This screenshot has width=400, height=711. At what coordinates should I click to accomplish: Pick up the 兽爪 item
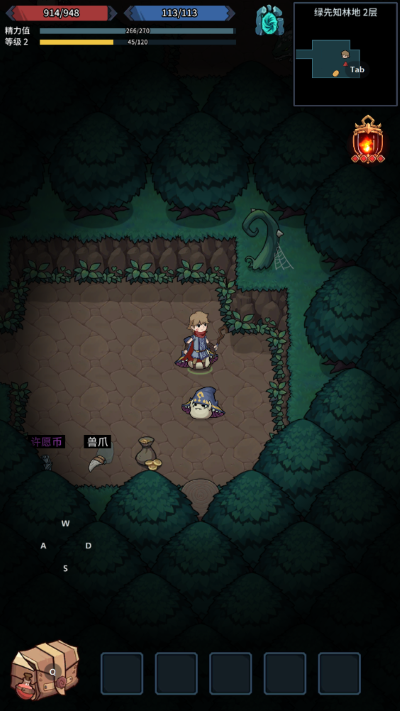98,459
